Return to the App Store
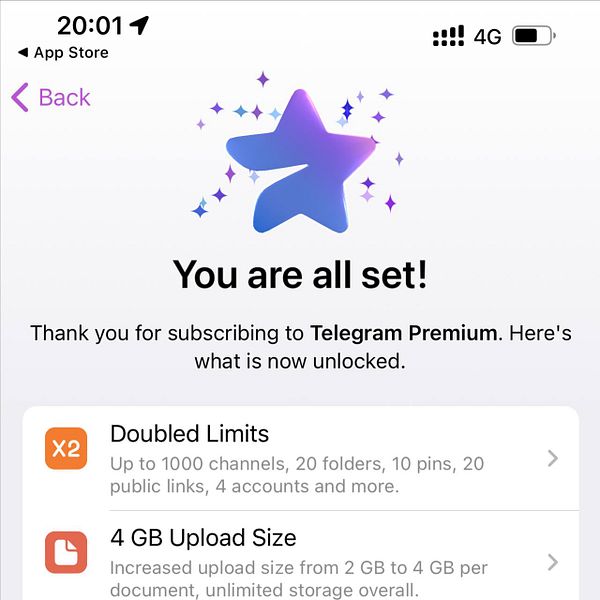The width and height of the screenshot is (600, 600). pyautogui.click(x=63, y=53)
